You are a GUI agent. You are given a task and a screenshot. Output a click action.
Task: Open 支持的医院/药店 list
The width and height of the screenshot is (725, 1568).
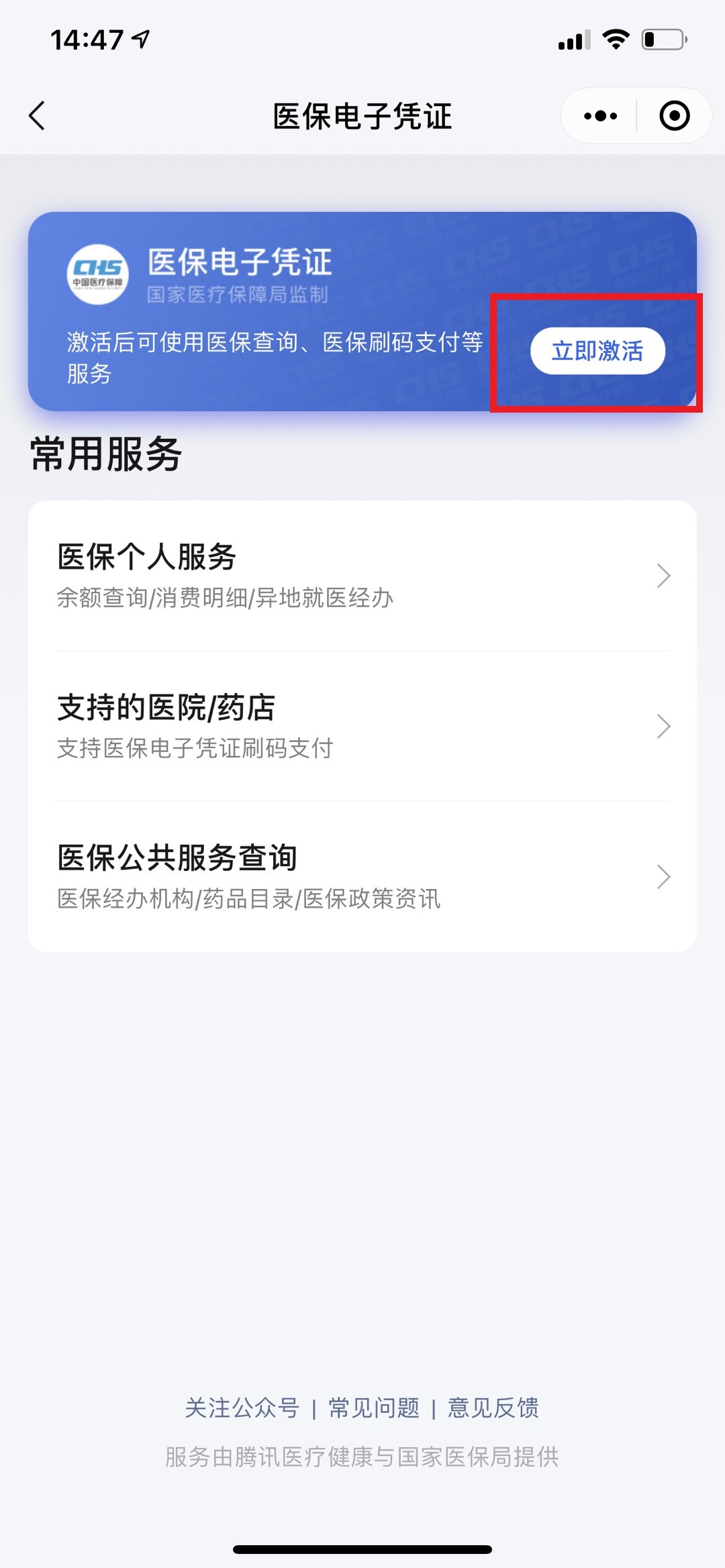click(x=362, y=726)
